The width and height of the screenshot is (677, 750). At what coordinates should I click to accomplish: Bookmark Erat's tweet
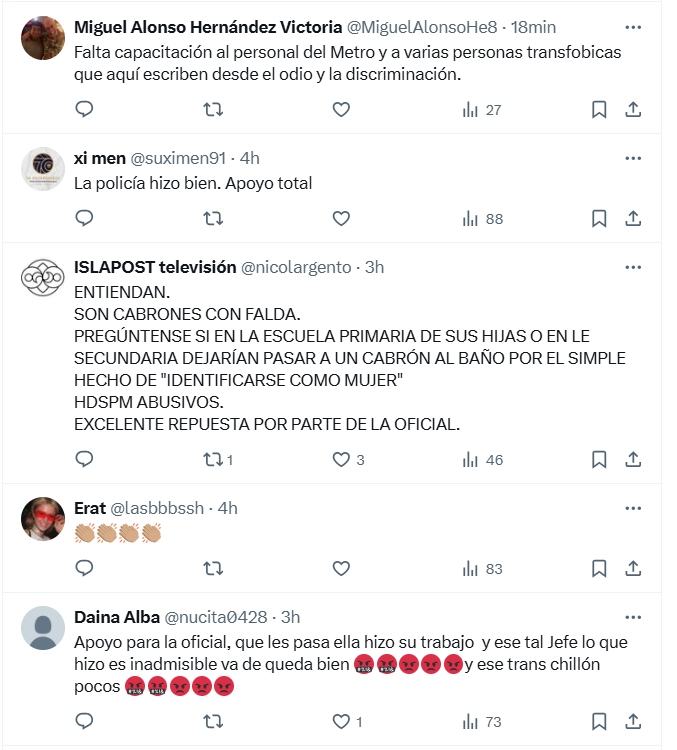pos(599,569)
